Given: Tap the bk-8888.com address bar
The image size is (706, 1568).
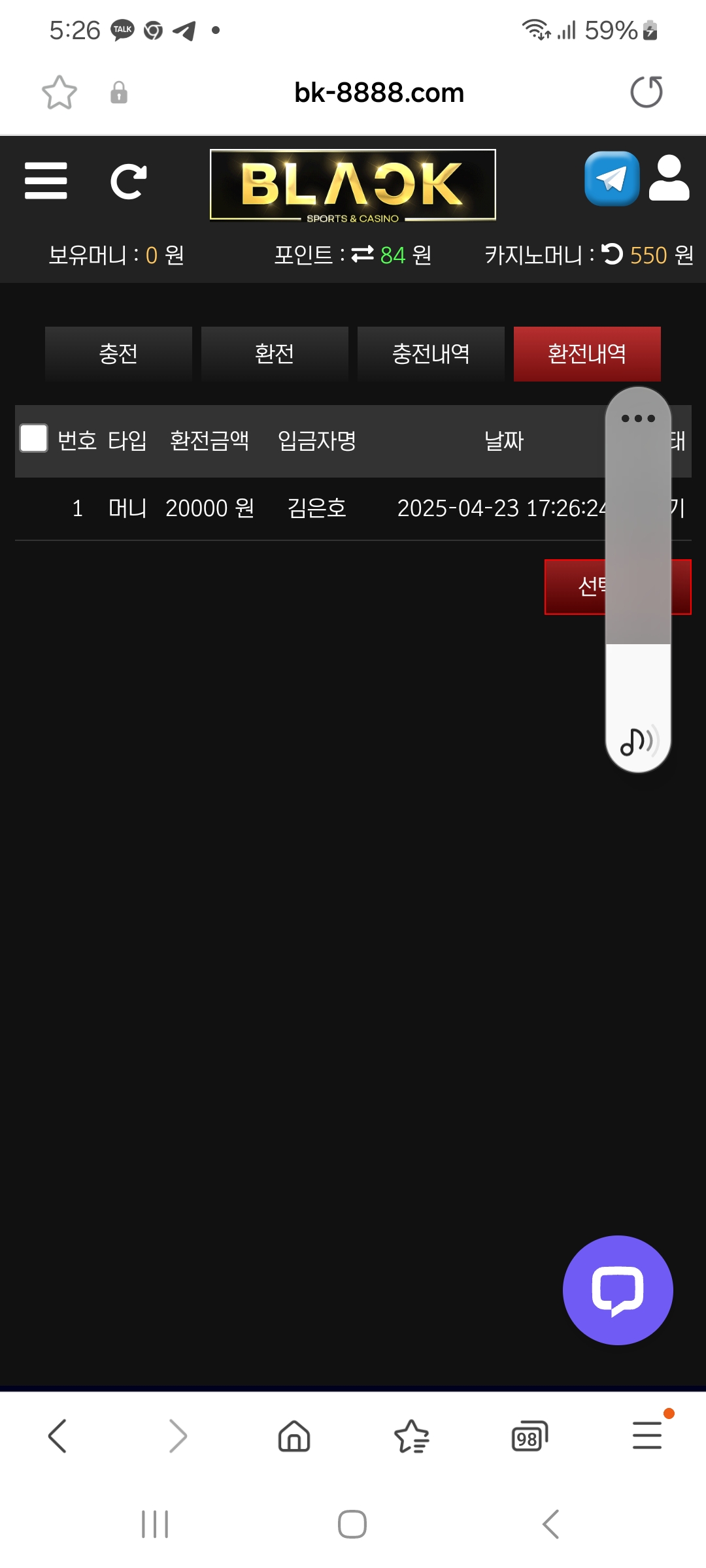Looking at the screenshot, I should (379, 93).
